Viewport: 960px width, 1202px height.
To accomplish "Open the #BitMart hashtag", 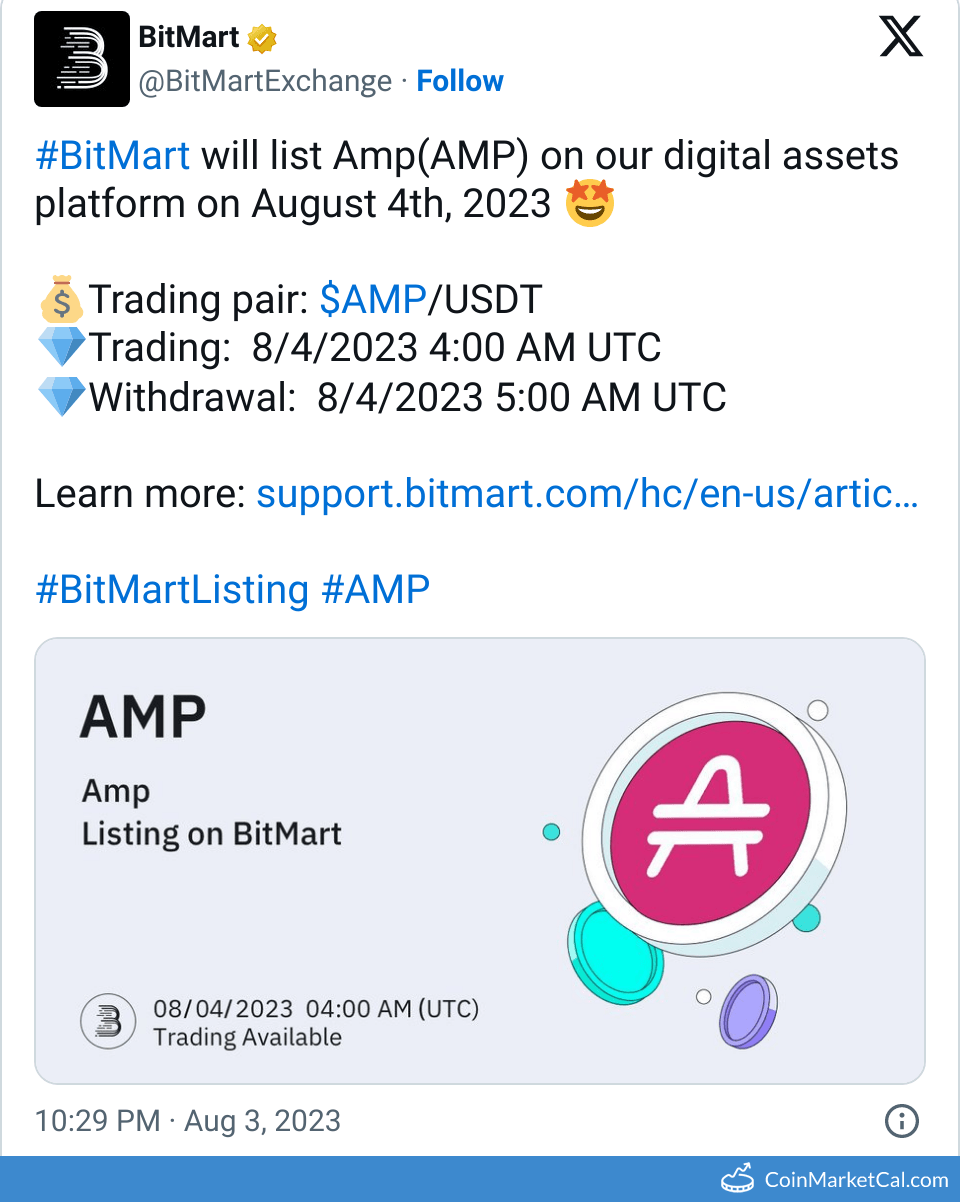I will [112, 156].
